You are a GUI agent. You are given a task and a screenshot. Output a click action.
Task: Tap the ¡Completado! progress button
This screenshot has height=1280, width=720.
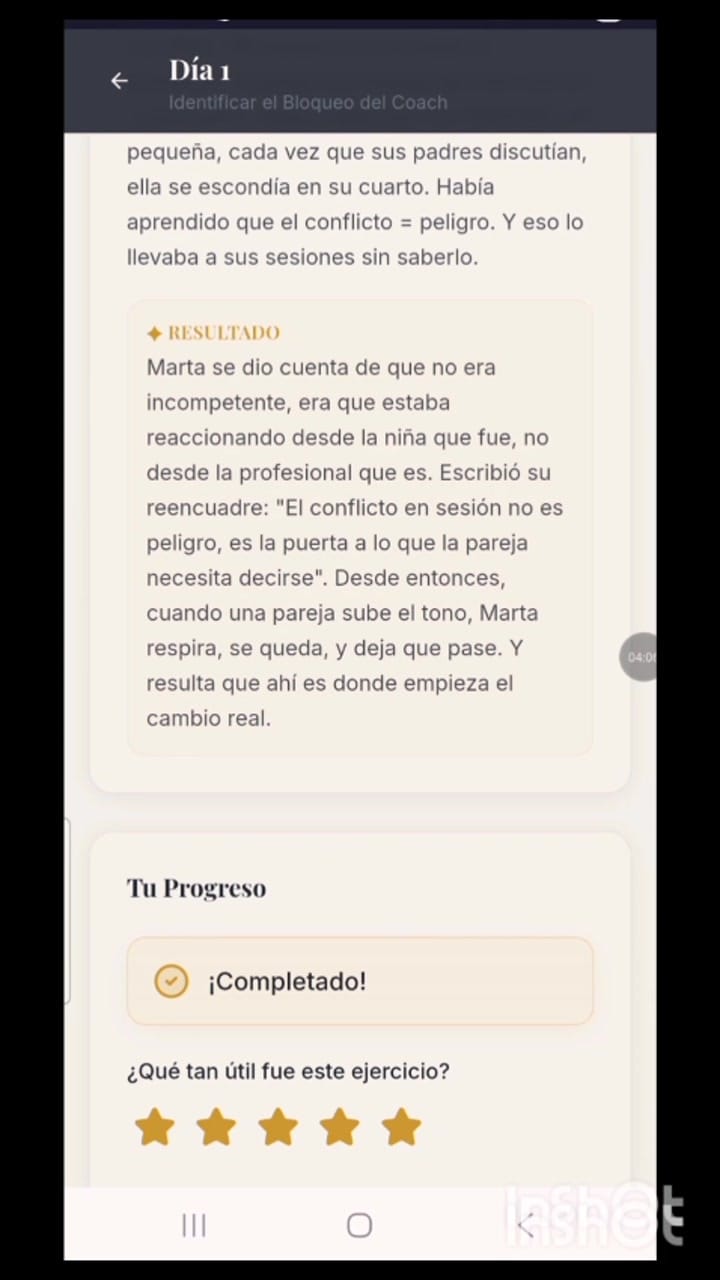pyautogui.click(x=360, y=981)
